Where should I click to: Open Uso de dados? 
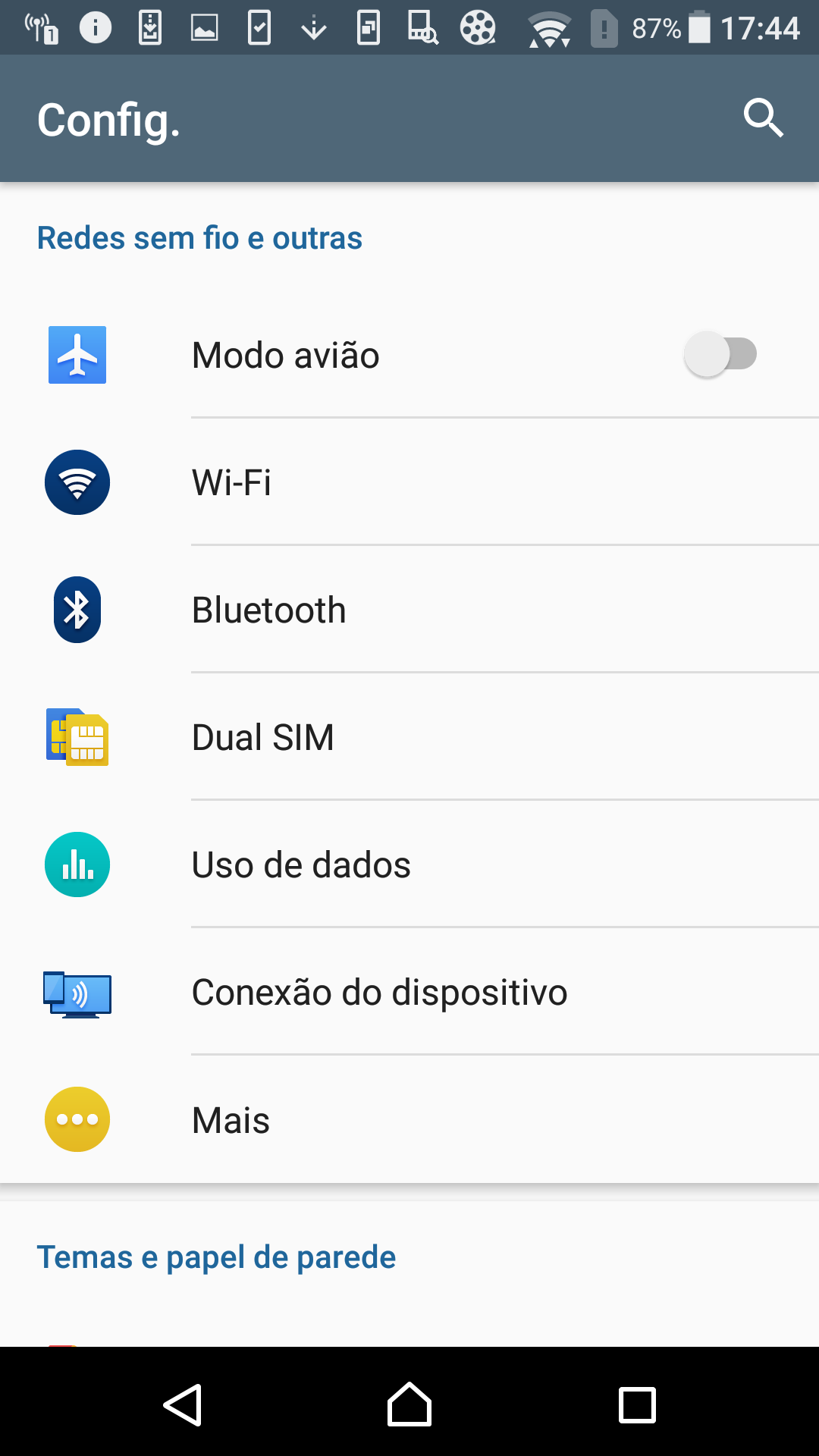pos(409,864)
